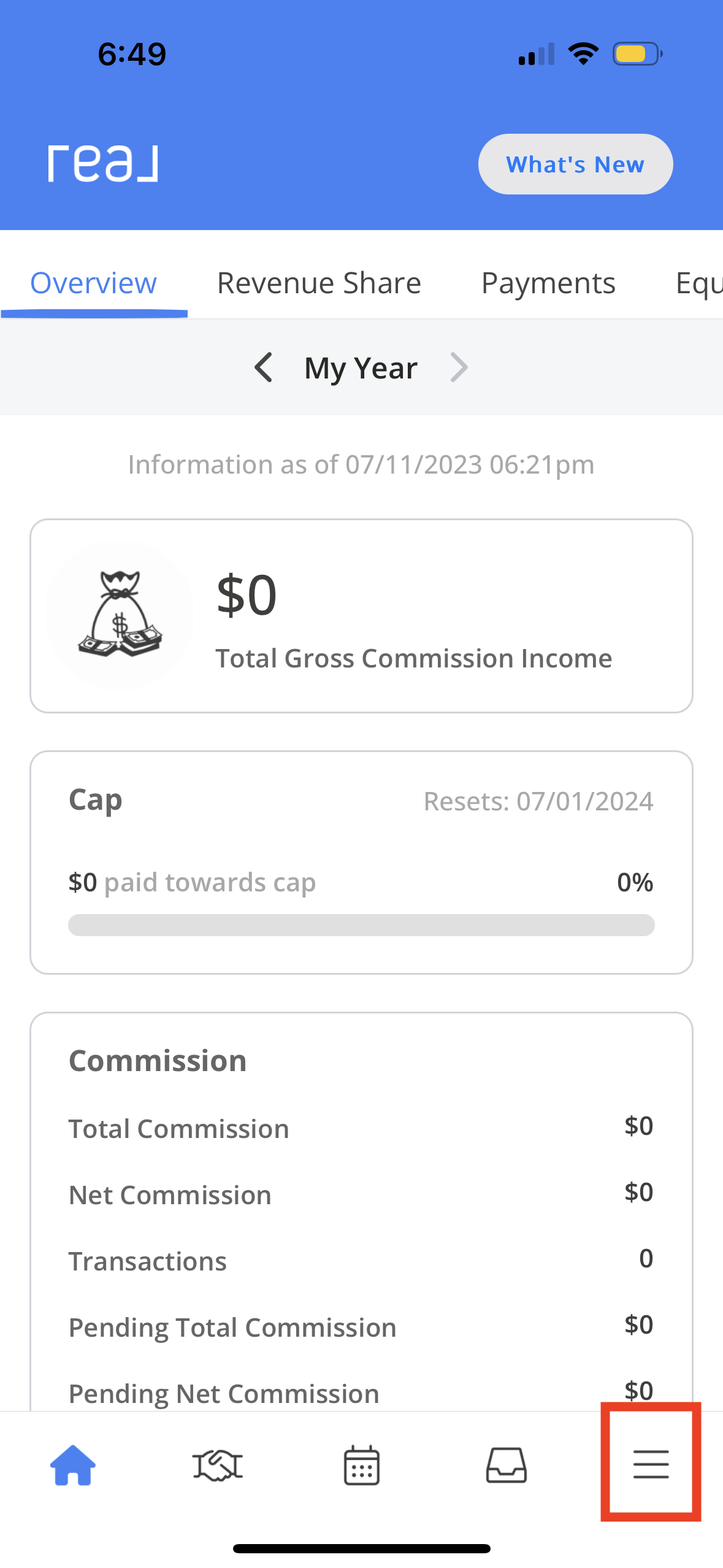723x1568 pixels.
Task: Open the Payments tab
Action: 548,282
